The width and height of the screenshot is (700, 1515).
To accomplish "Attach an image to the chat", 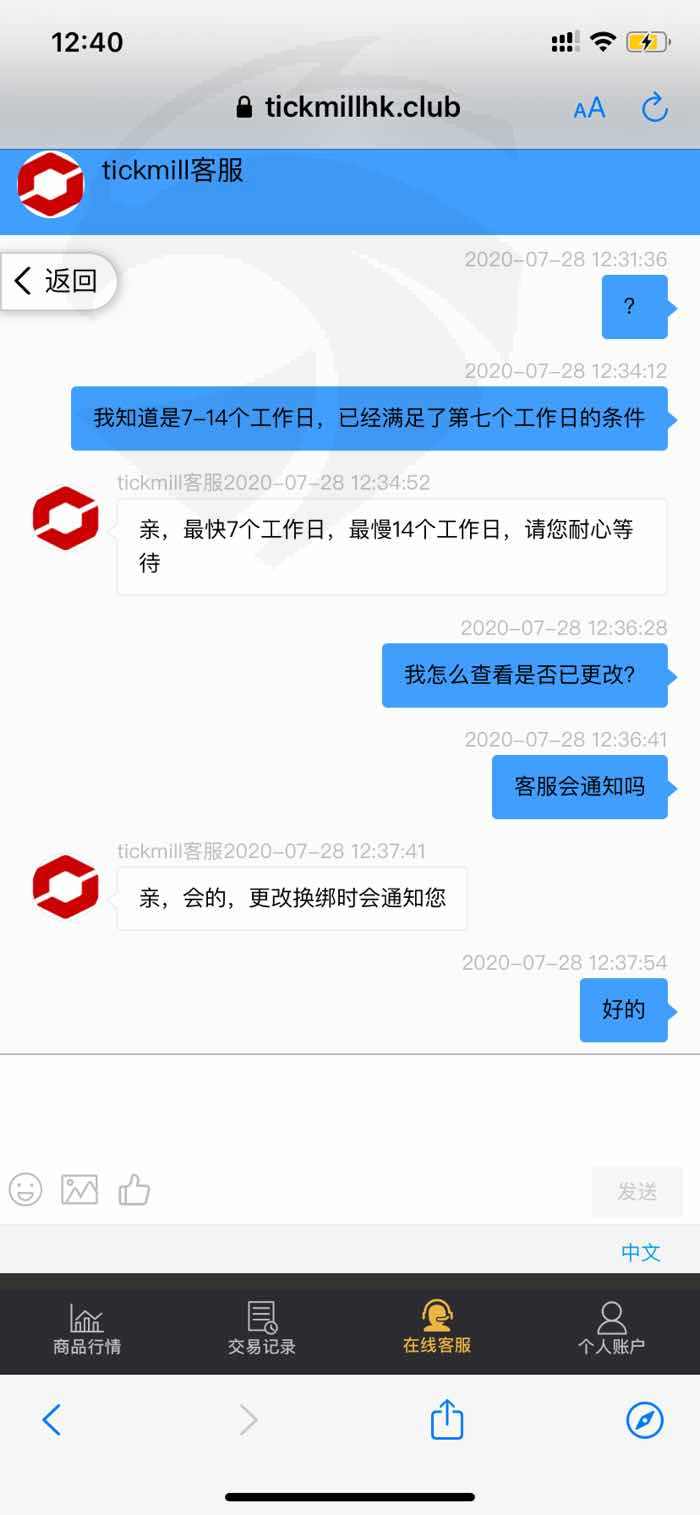I will pos(80,1190).
